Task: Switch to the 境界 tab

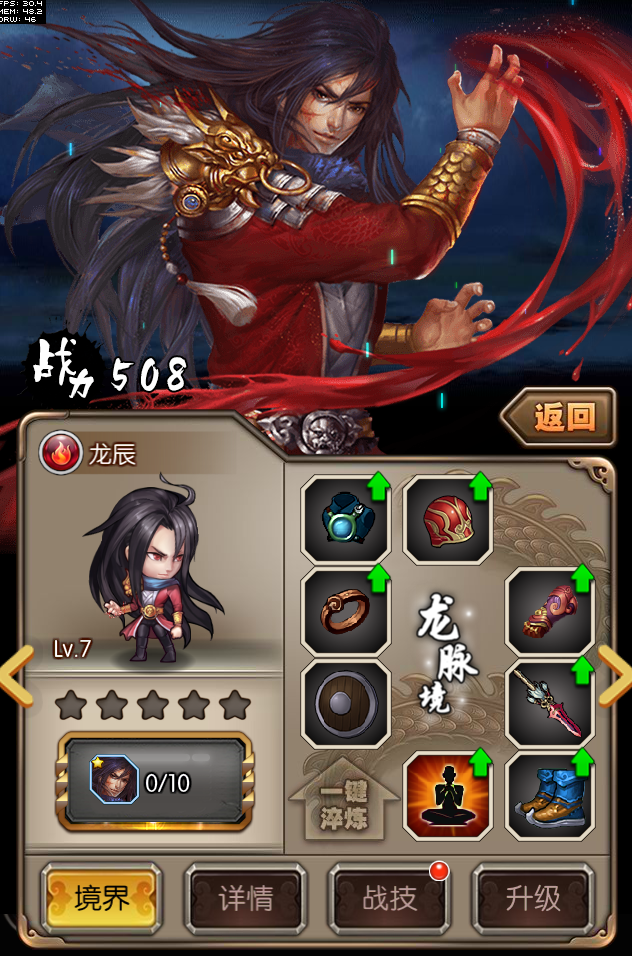Action: click(x=101, y=898)
